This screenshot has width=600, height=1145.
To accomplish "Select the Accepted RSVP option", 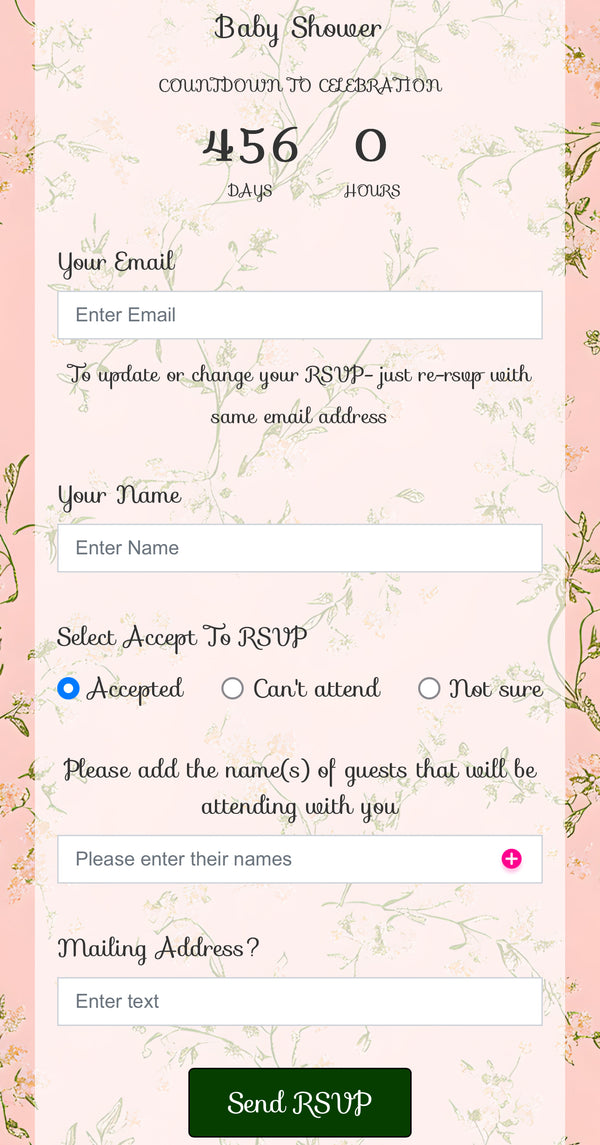I will 69,688.
